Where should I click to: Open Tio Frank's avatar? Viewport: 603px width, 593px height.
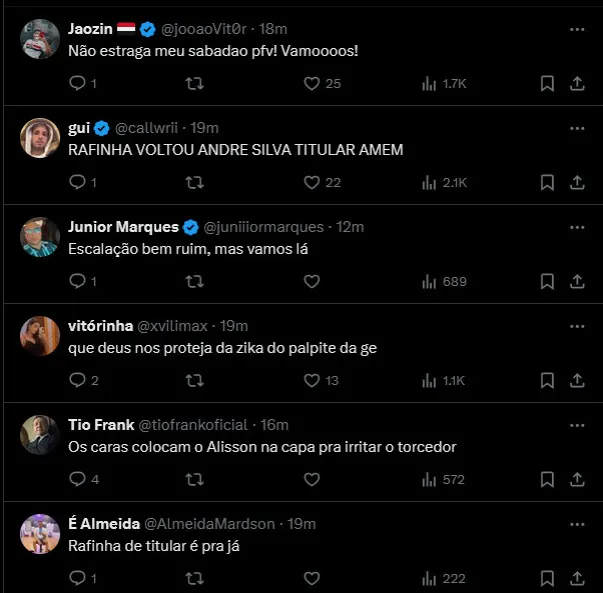pos(40,436)
